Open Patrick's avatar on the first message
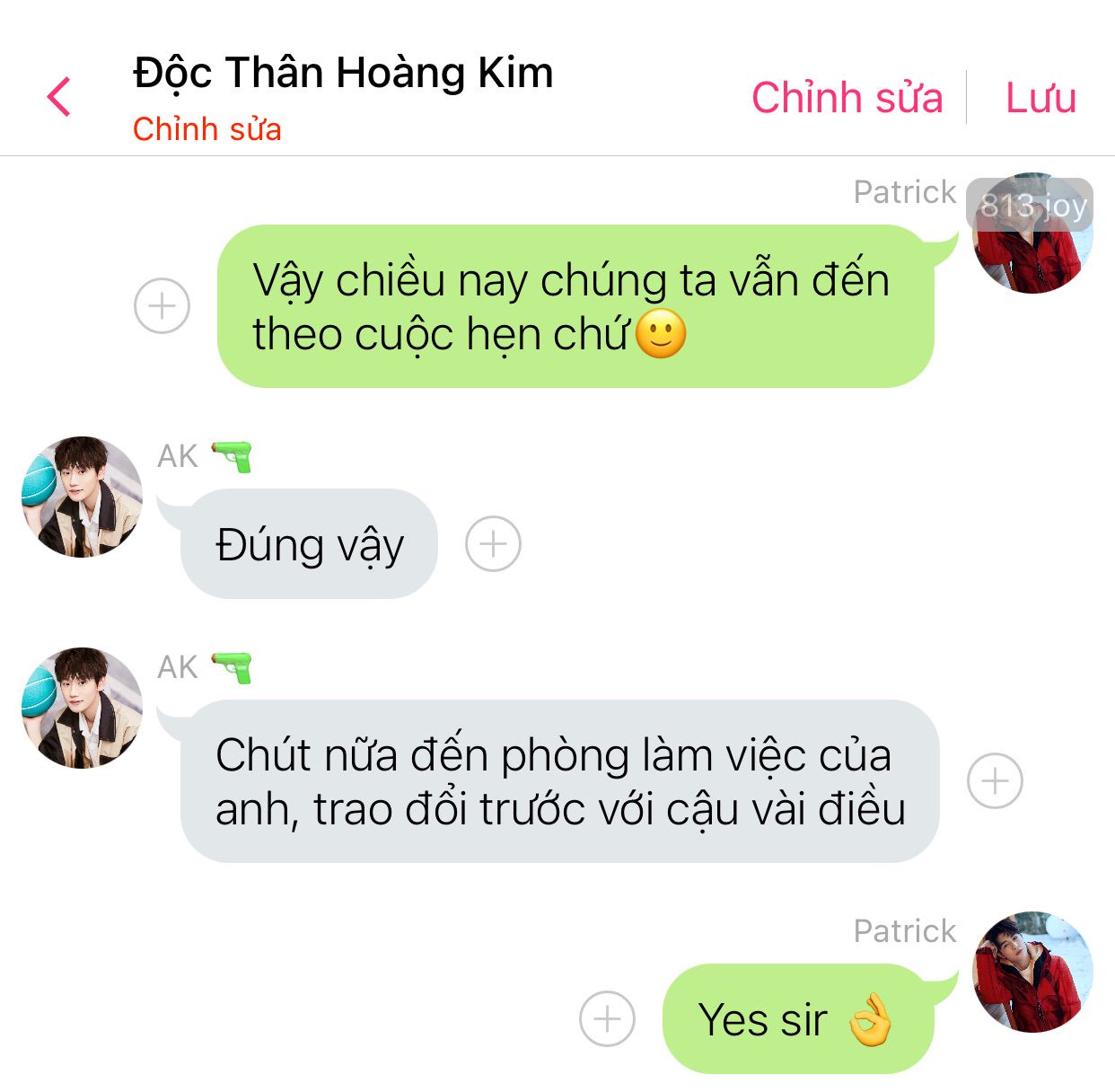1115x1092 pixels. 1032,235
